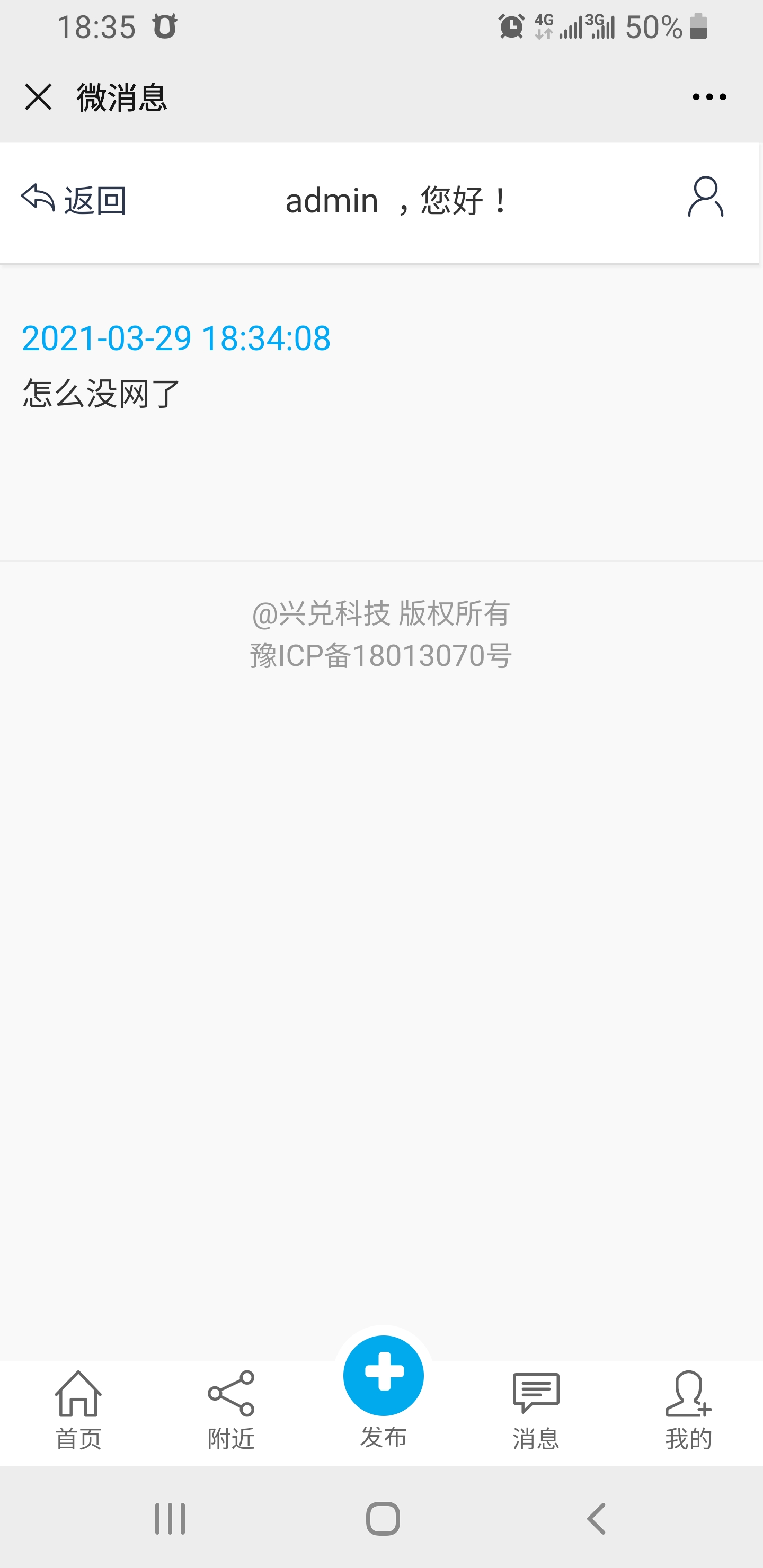This screenshot has height=1568, width=763.
Task: Switch to the 首页 tab
Action: 78,1410
